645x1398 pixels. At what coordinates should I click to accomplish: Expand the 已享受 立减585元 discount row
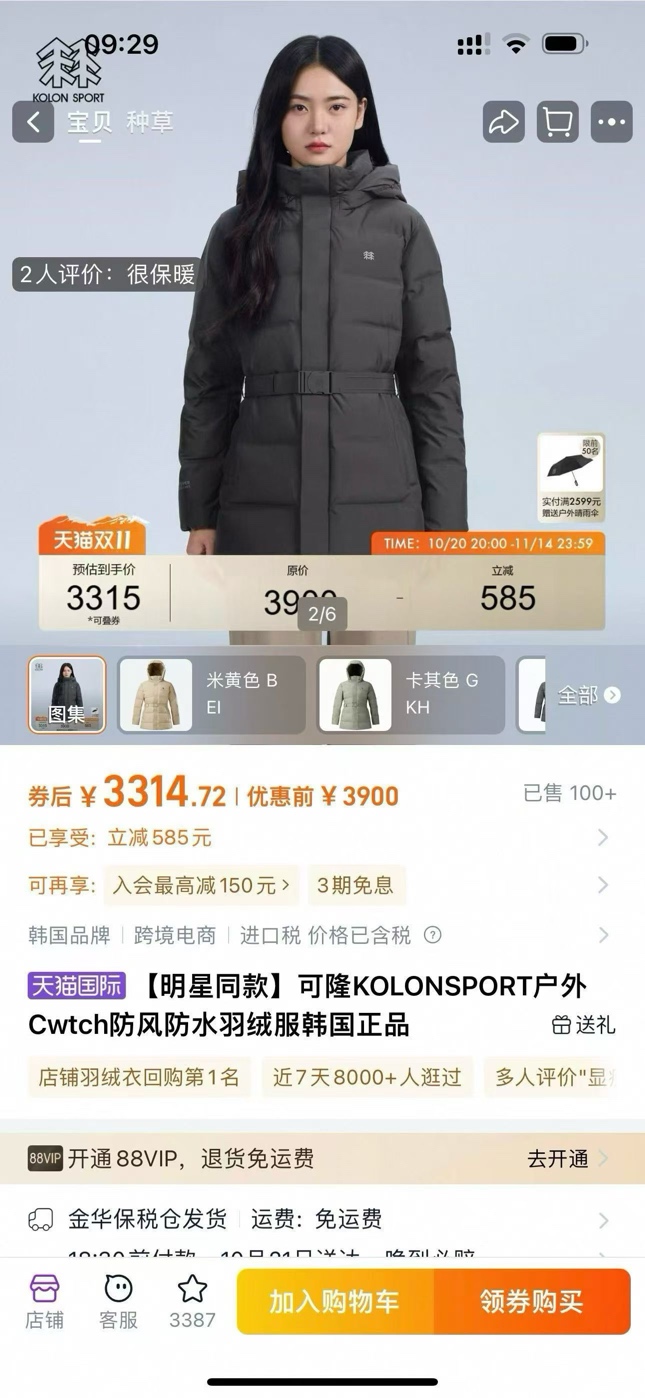tap(320, 837)
